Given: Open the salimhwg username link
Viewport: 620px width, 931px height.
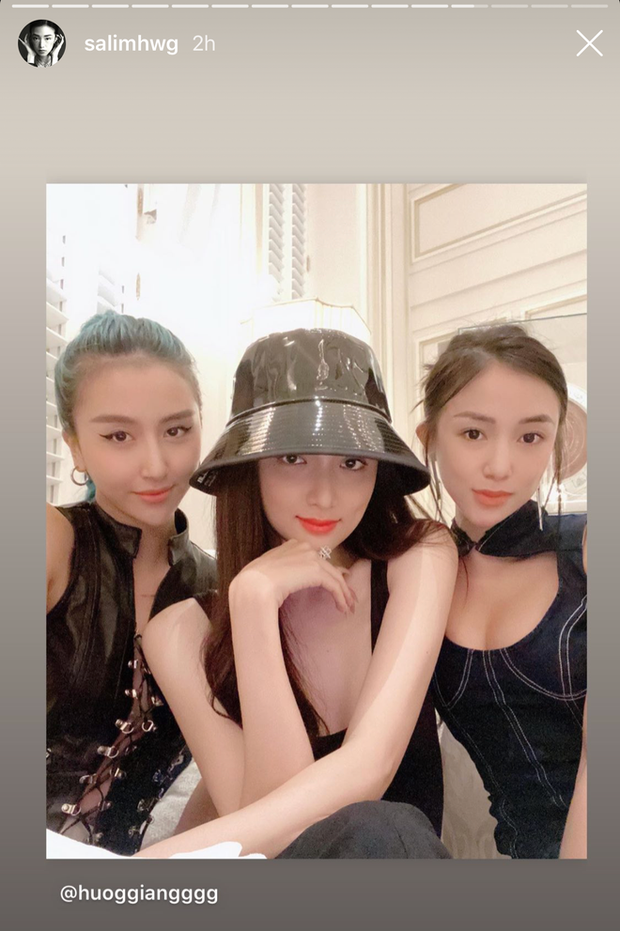Looking at the screenshot, I should click(132, 44).
